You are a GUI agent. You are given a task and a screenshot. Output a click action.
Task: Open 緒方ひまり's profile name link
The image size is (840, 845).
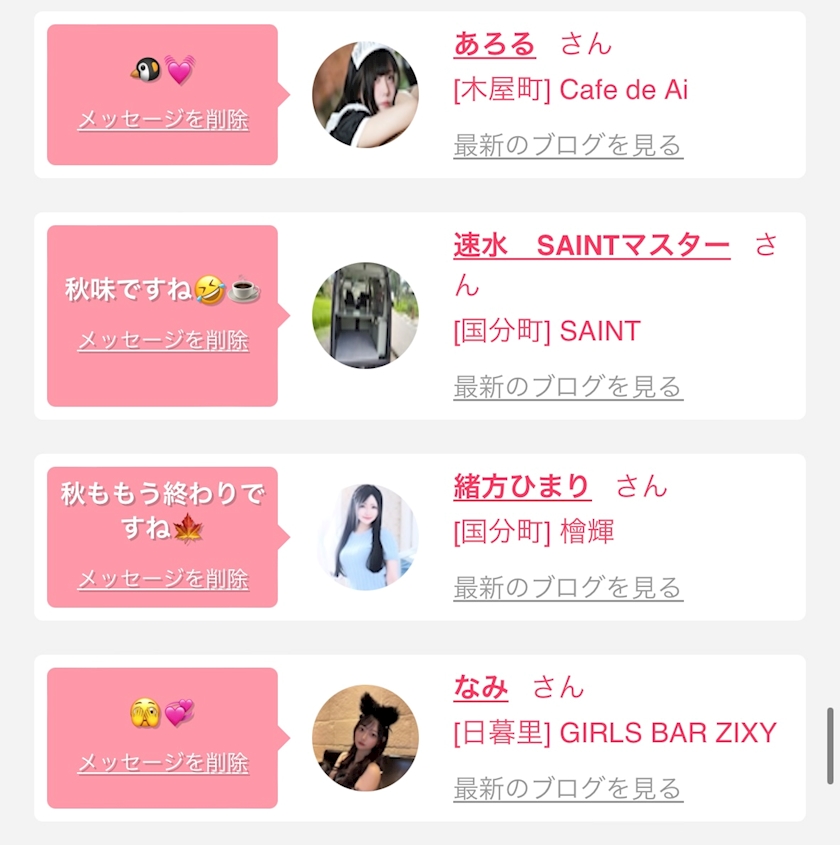tap(522, 486)
